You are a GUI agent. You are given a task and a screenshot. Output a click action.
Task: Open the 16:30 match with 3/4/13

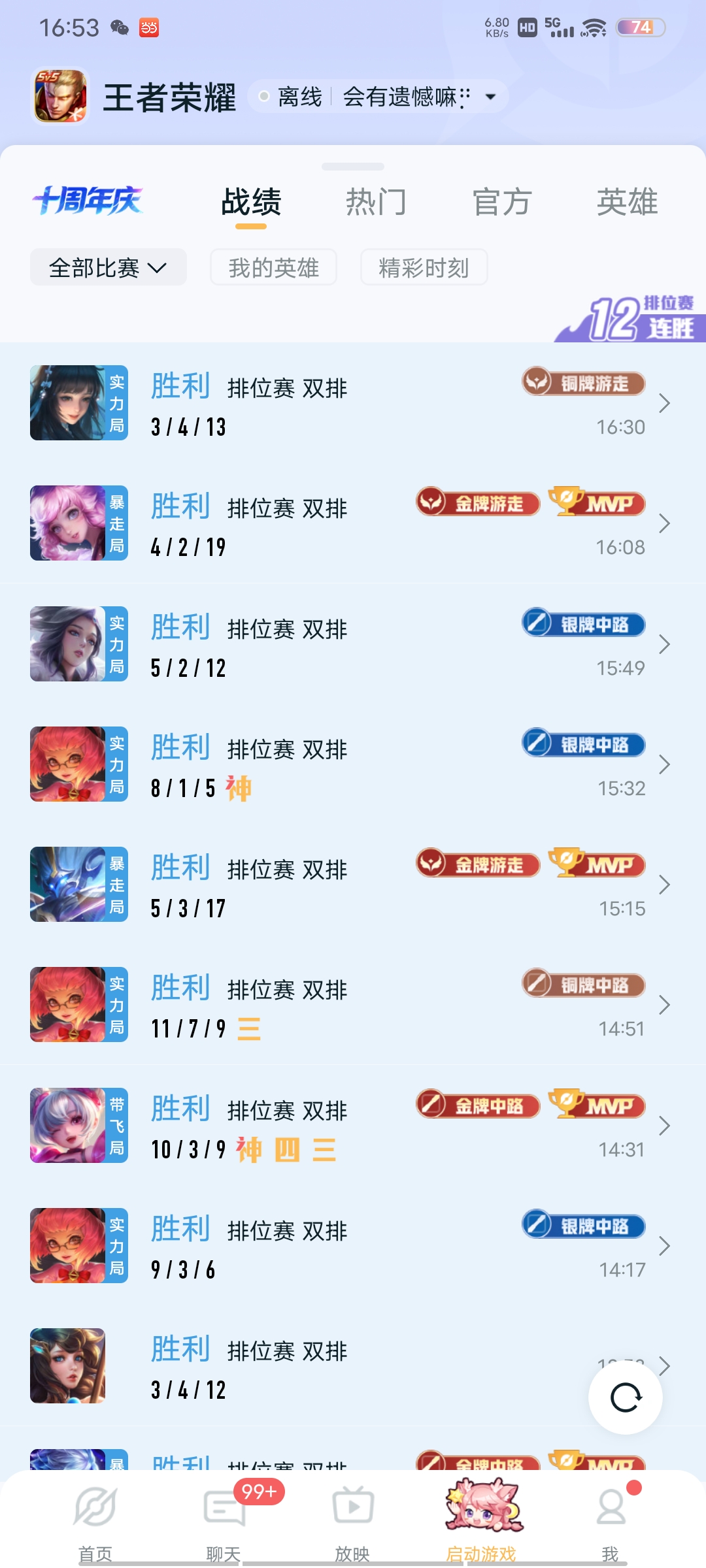click(x=353, y=403)
